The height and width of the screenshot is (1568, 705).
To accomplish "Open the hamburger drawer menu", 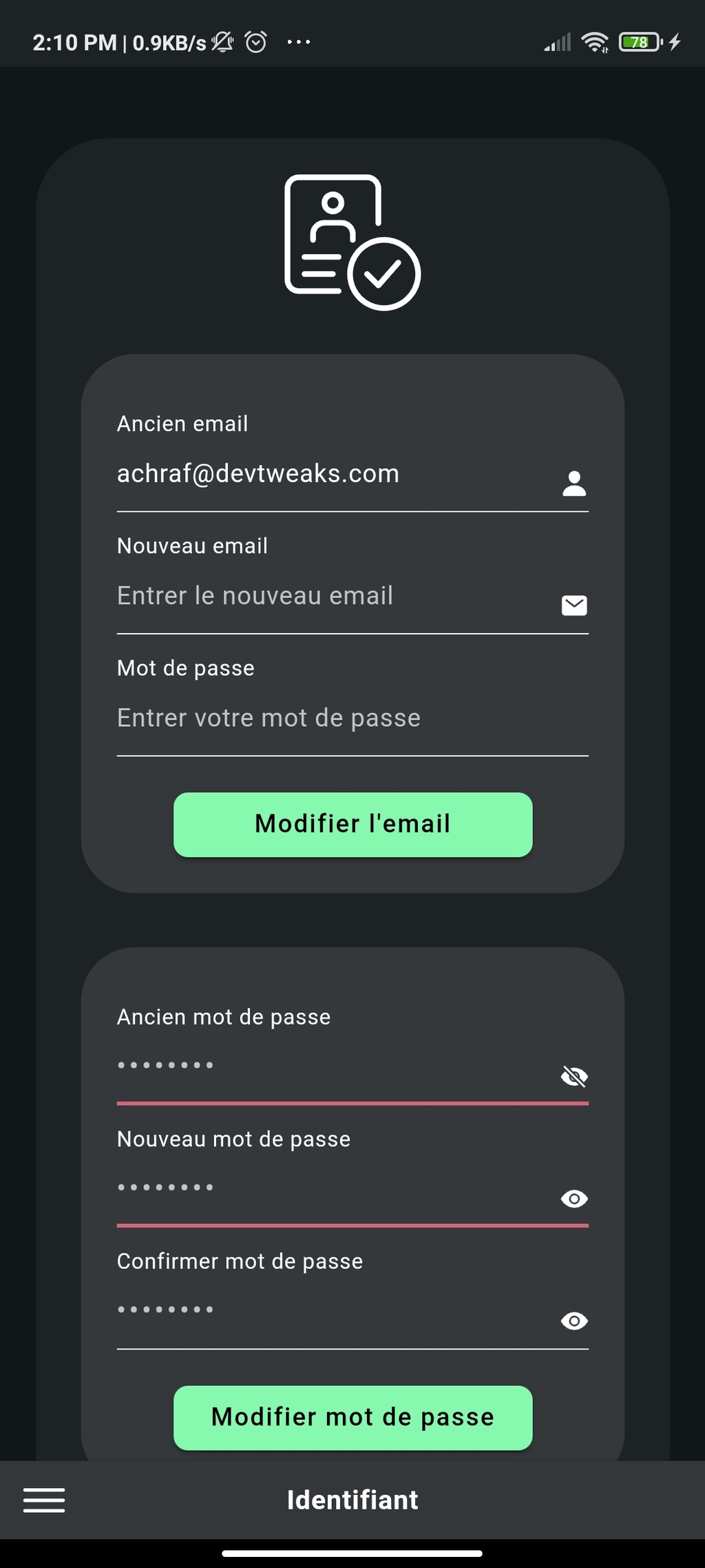I will [x=44, y=1500].
